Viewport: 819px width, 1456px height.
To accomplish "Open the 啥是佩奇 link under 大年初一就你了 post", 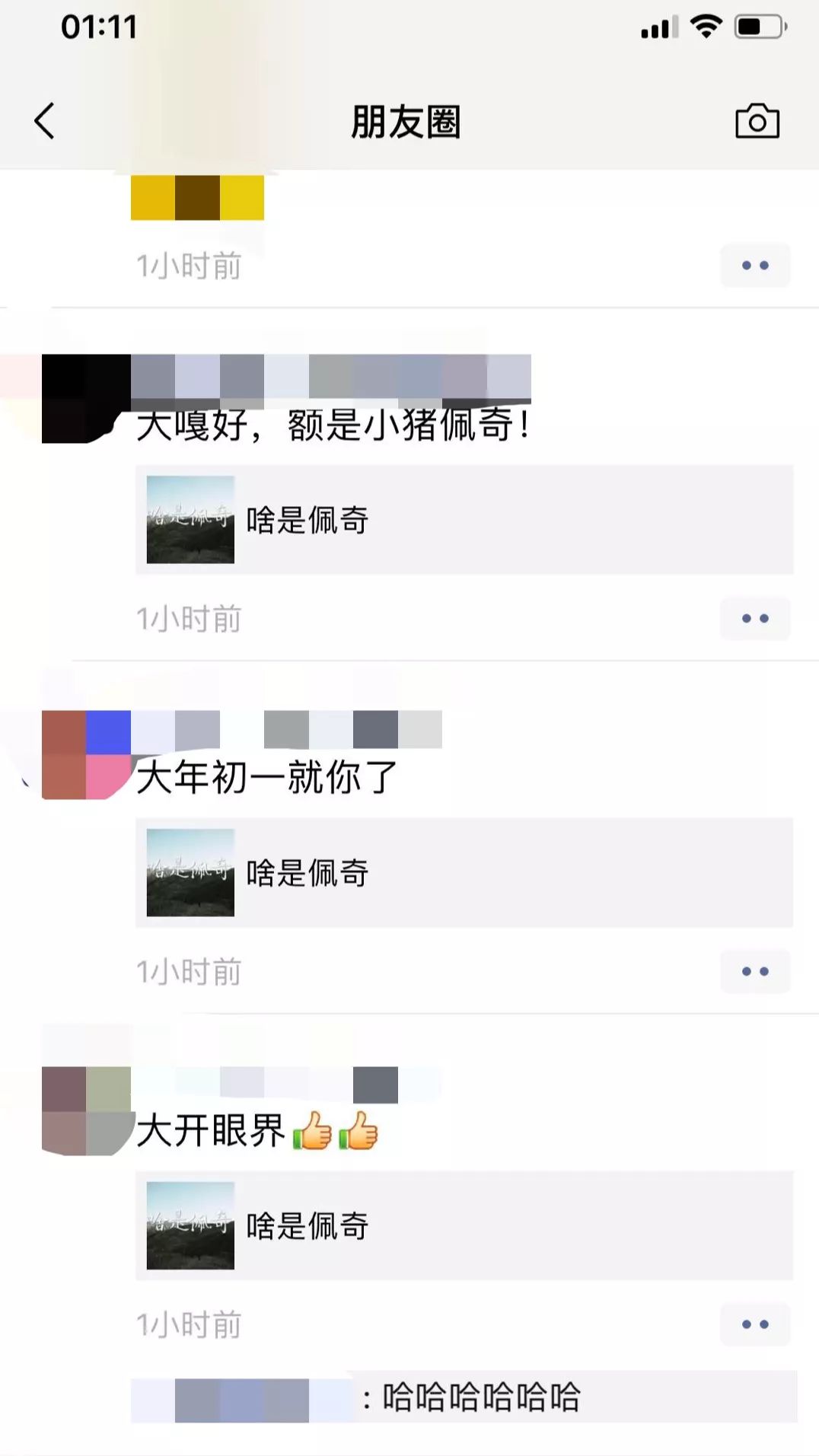I will (x=464, y=873).
